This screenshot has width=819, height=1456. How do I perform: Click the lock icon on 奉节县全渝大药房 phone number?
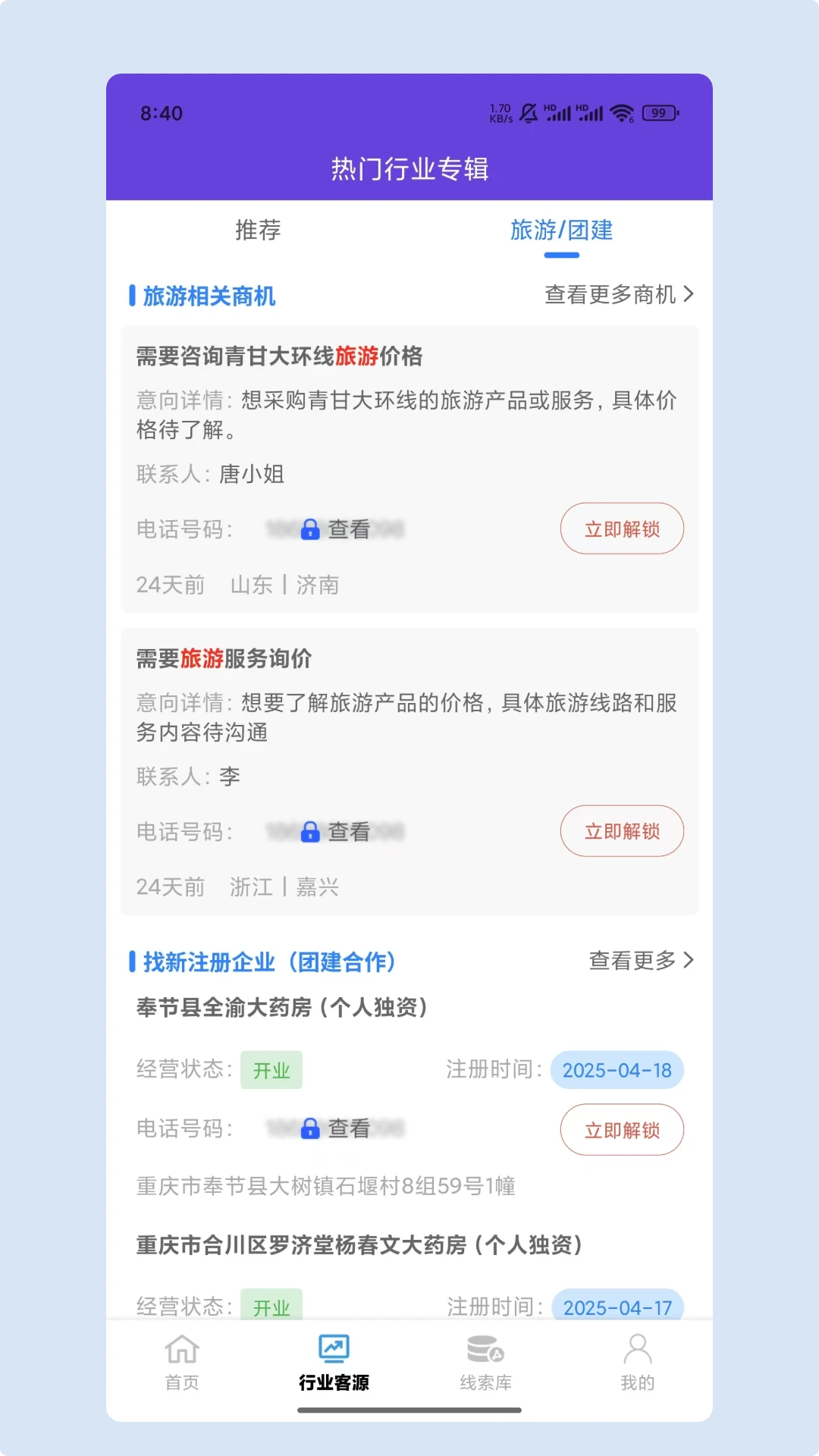(x=311, y=1129)
